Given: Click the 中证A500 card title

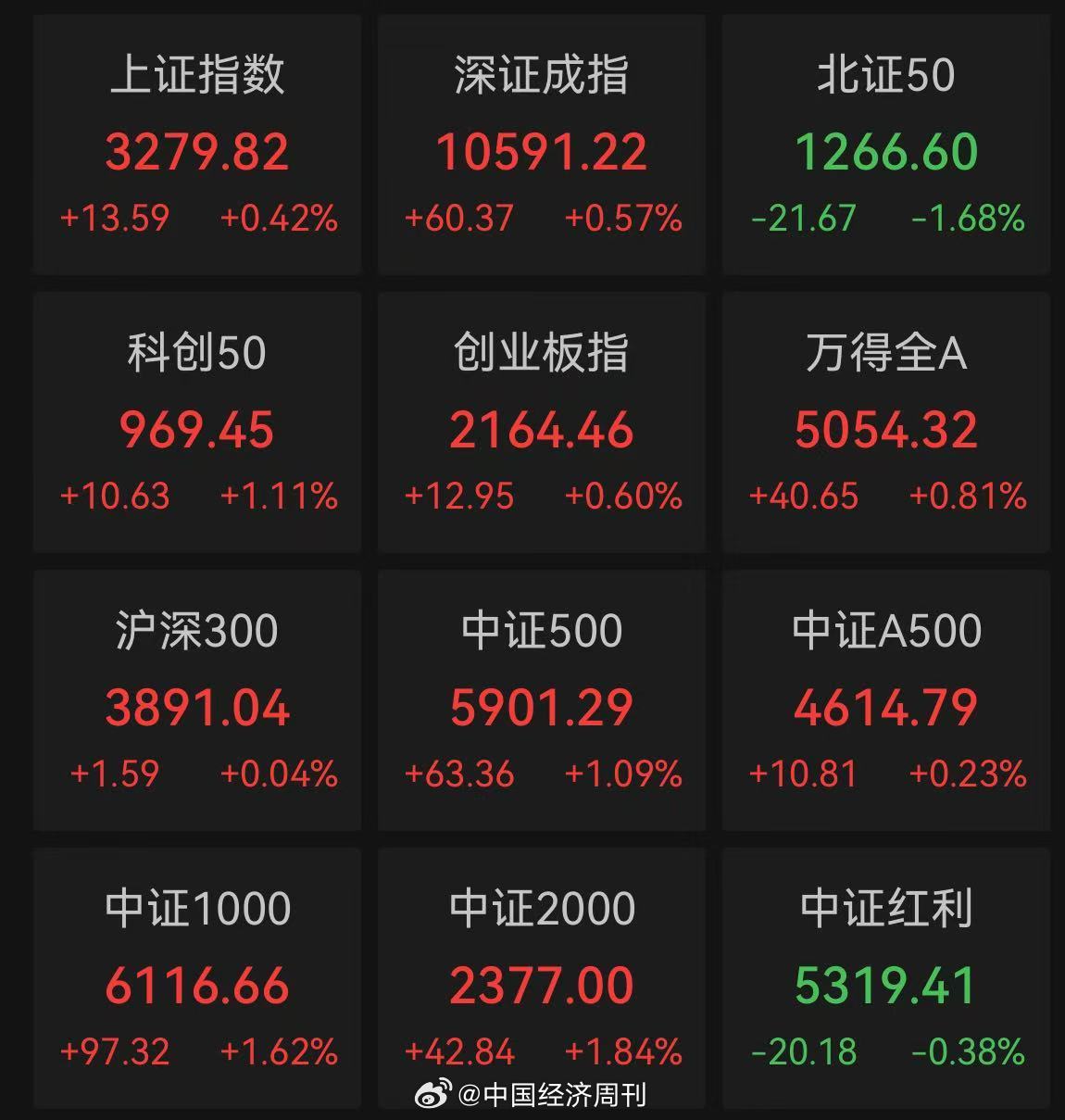Looking at the screenshot, I should [x=885, y=631].
